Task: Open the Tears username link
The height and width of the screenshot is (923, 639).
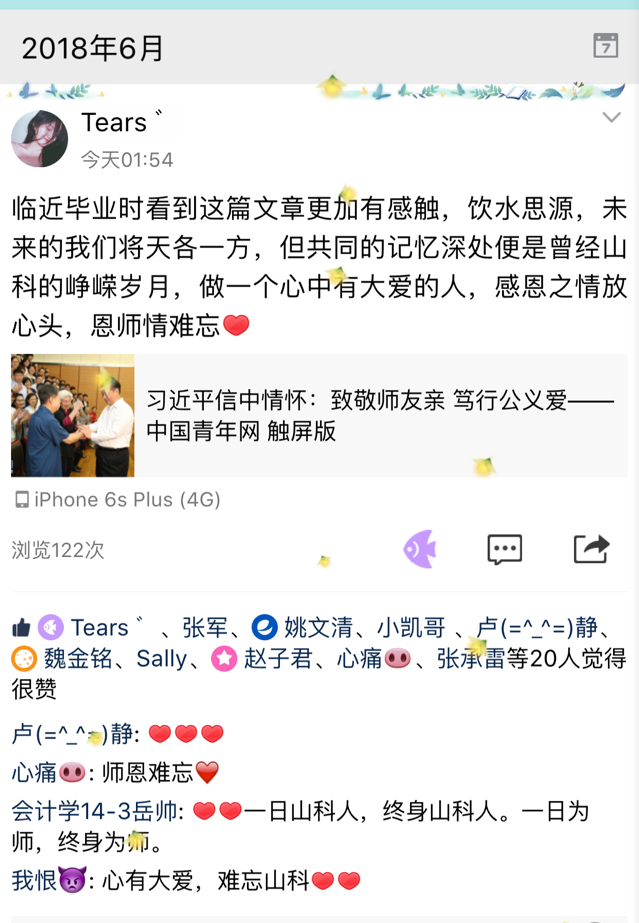Action: pos(114,123)
